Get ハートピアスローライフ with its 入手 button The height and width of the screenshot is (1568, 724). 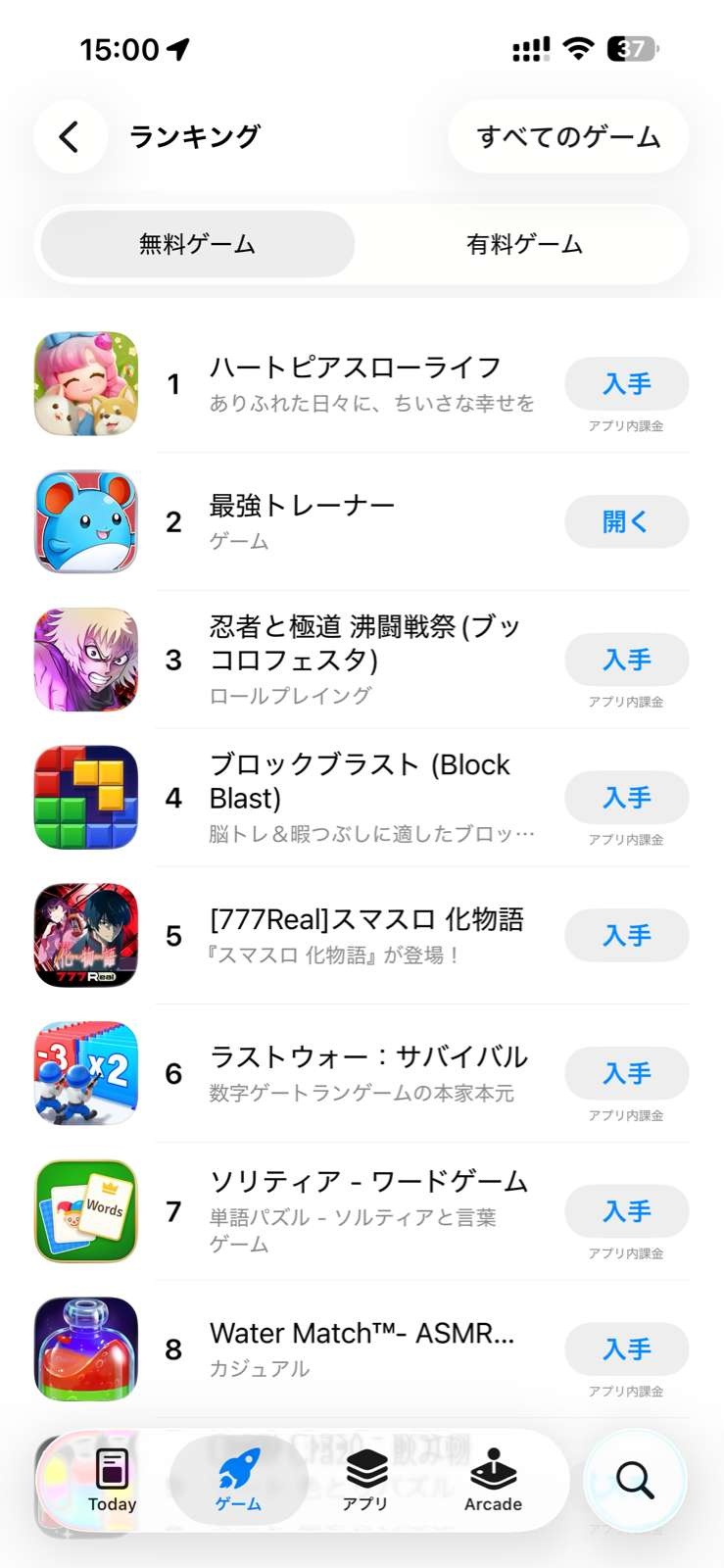pyautogui.click(x=626, y=384)
